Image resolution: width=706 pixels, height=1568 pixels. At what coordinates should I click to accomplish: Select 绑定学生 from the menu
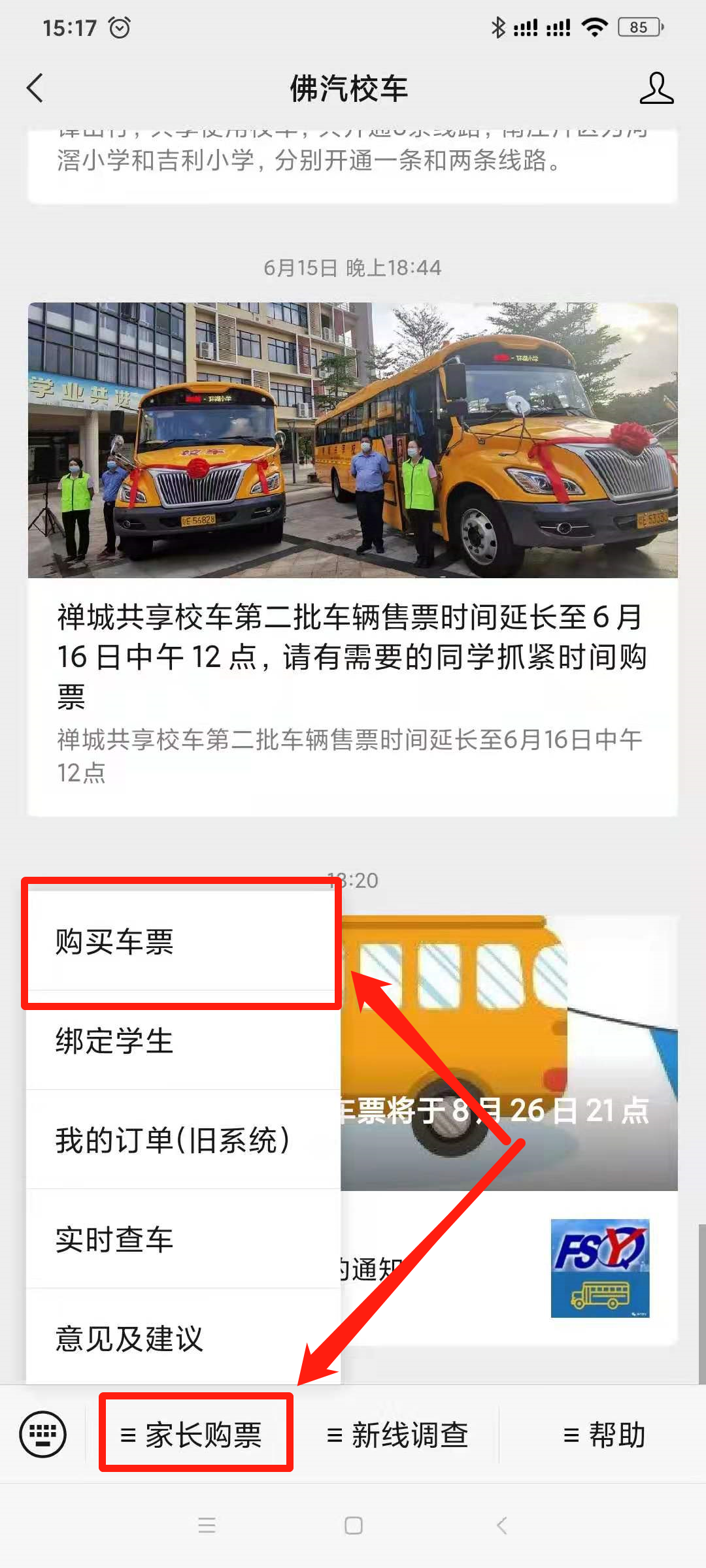[x=183, y=1041]
